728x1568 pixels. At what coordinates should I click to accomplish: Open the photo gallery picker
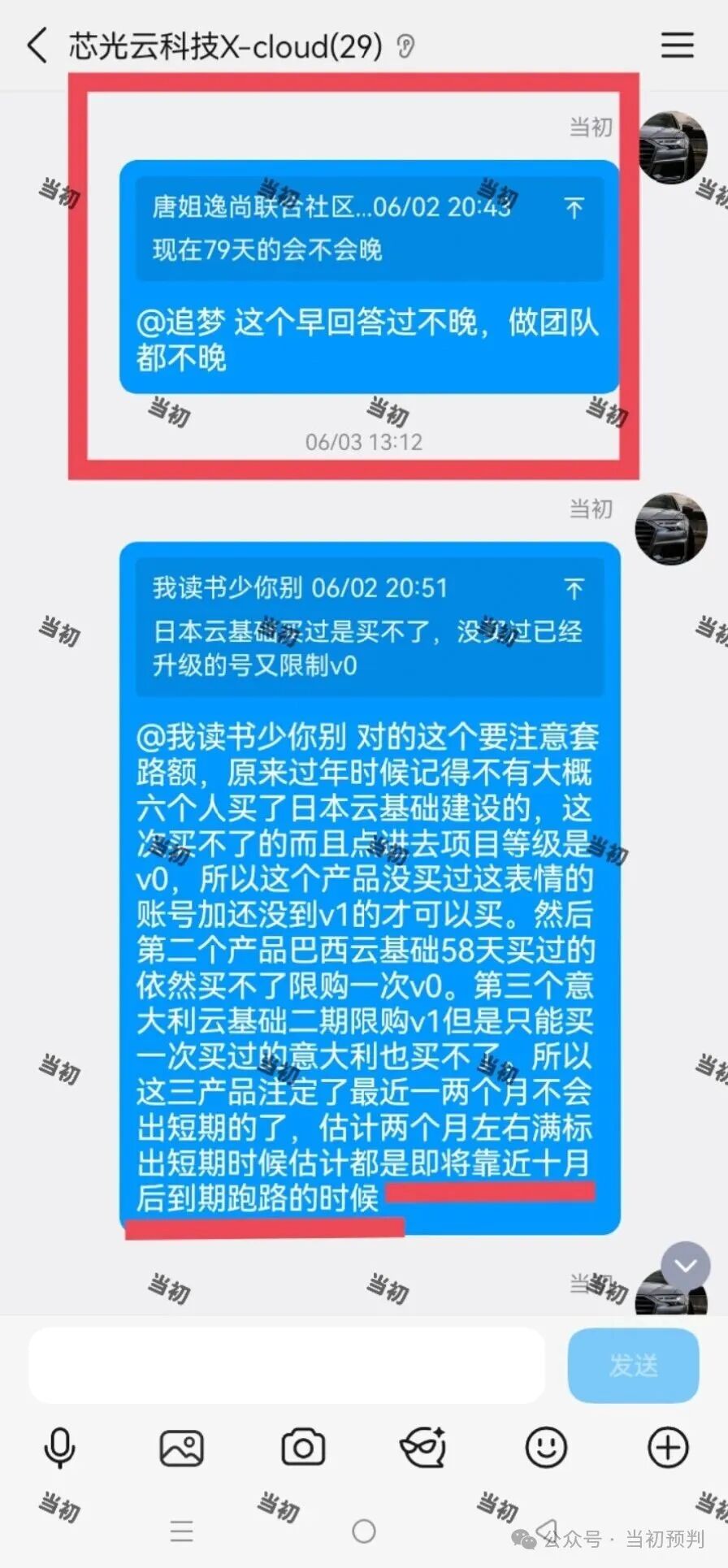[182, 1448]
